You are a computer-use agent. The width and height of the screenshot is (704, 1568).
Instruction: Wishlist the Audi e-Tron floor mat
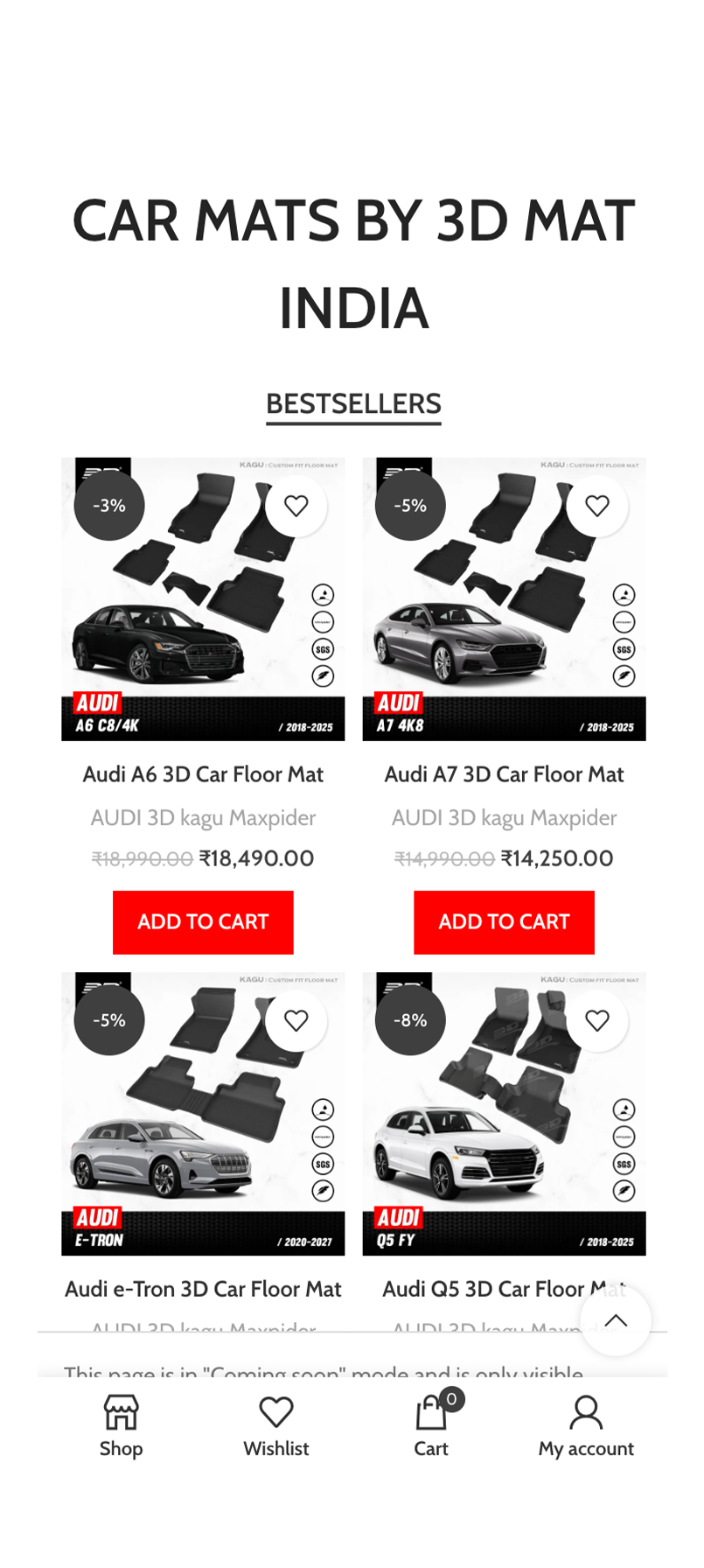(296, 1020)
